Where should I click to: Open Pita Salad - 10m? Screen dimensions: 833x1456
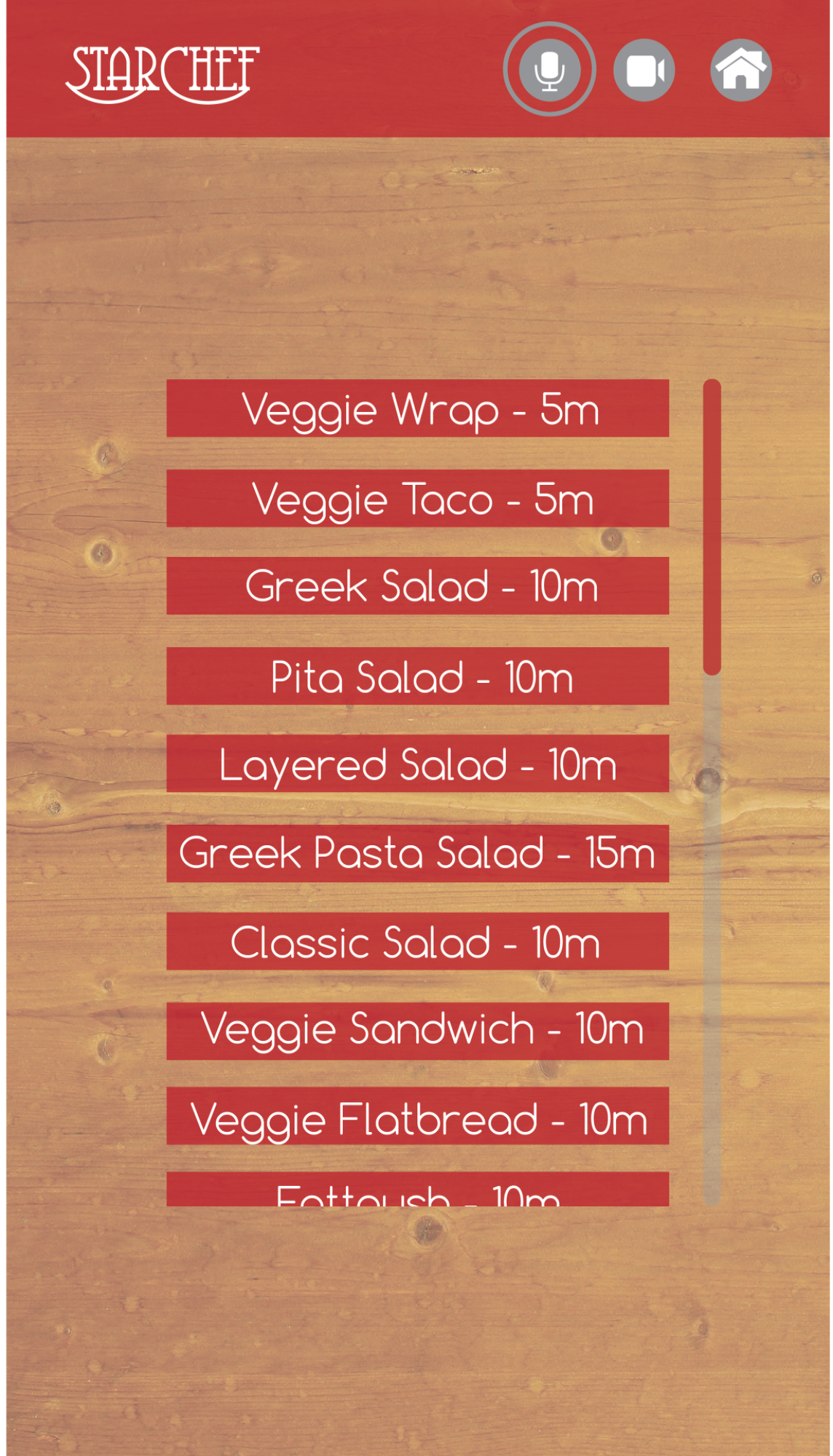[417, 676]
